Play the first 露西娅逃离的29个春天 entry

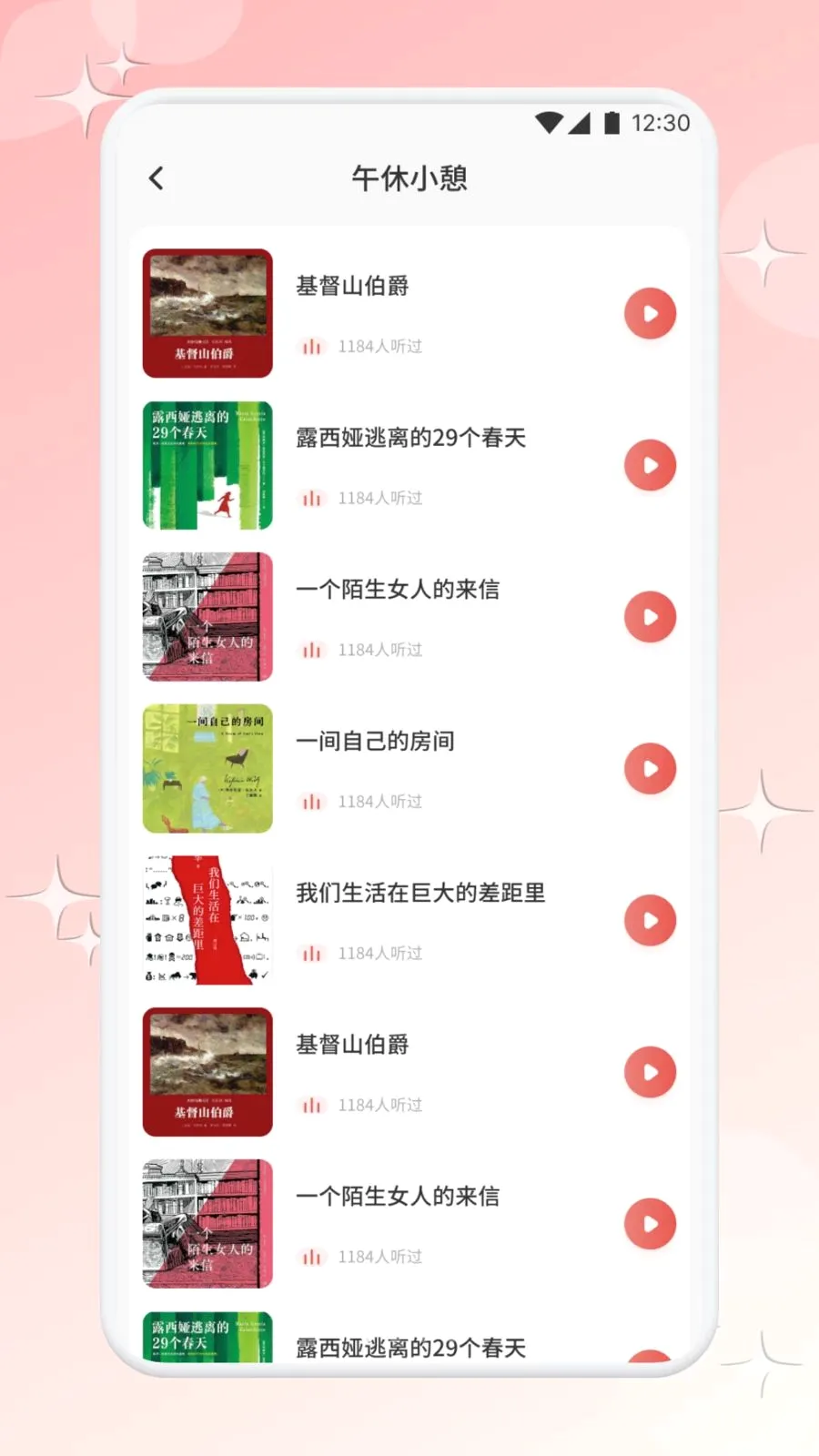[x=650, y=466]
